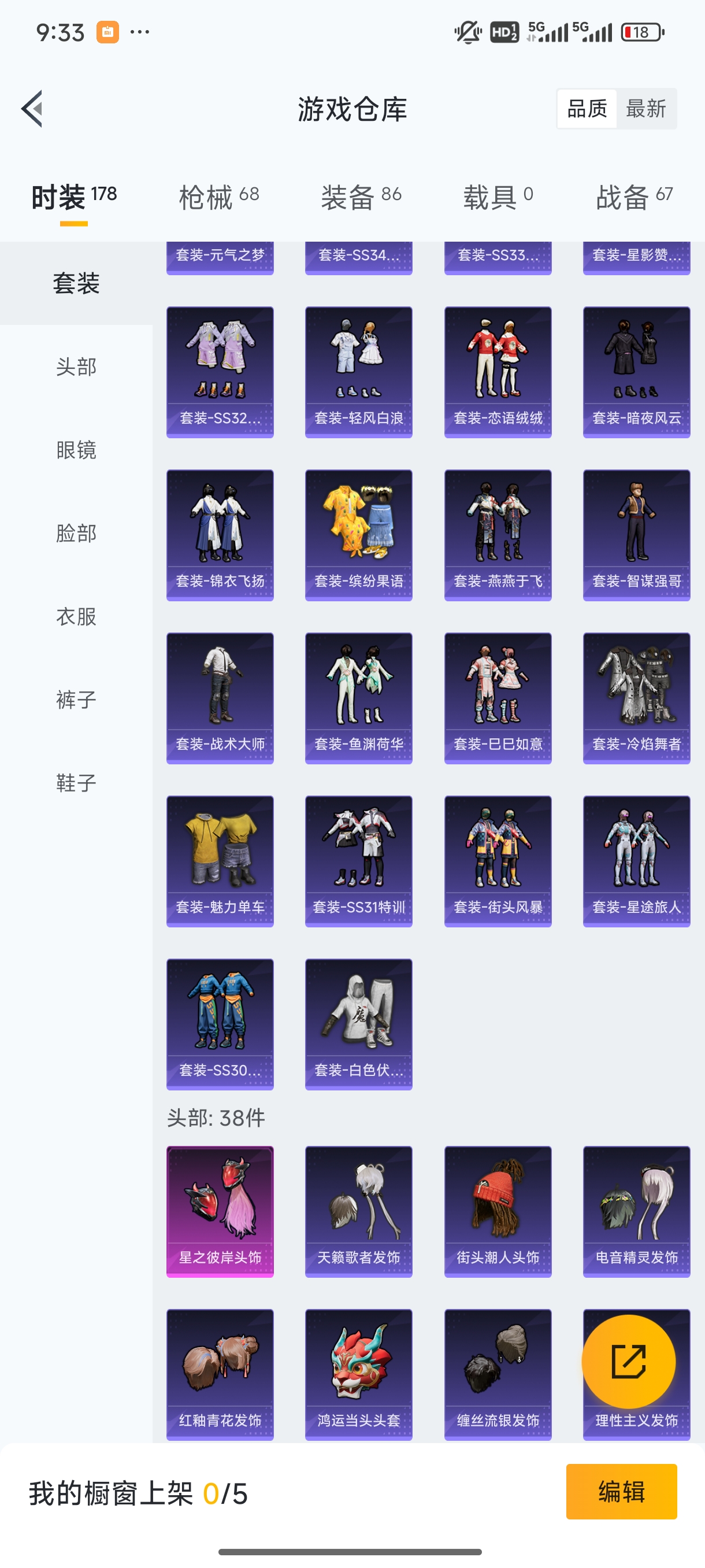Switch to the 枪械 tab
Image resolution: width=705 pixels, height=1568 pixels.
219,197
